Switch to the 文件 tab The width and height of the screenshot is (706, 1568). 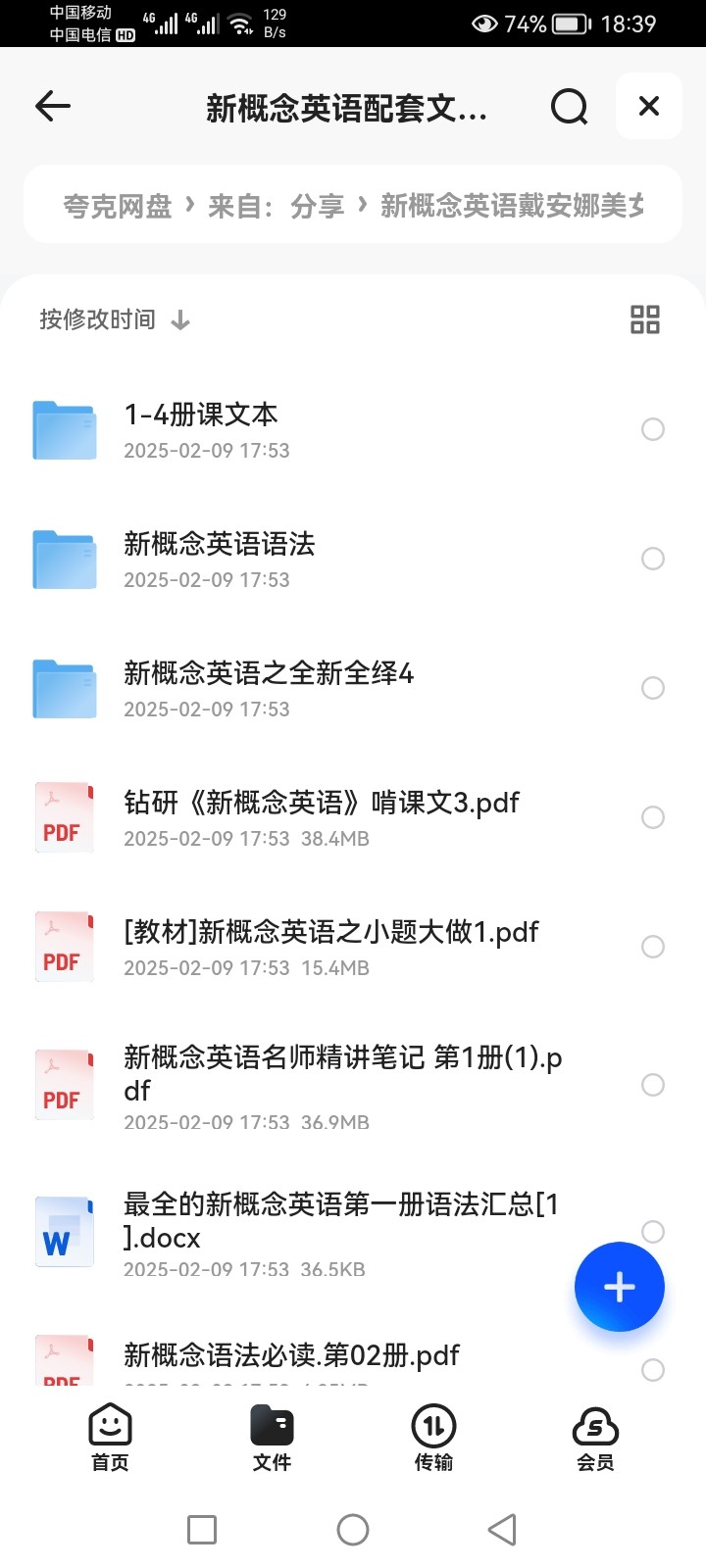[x=272, y=1437]
